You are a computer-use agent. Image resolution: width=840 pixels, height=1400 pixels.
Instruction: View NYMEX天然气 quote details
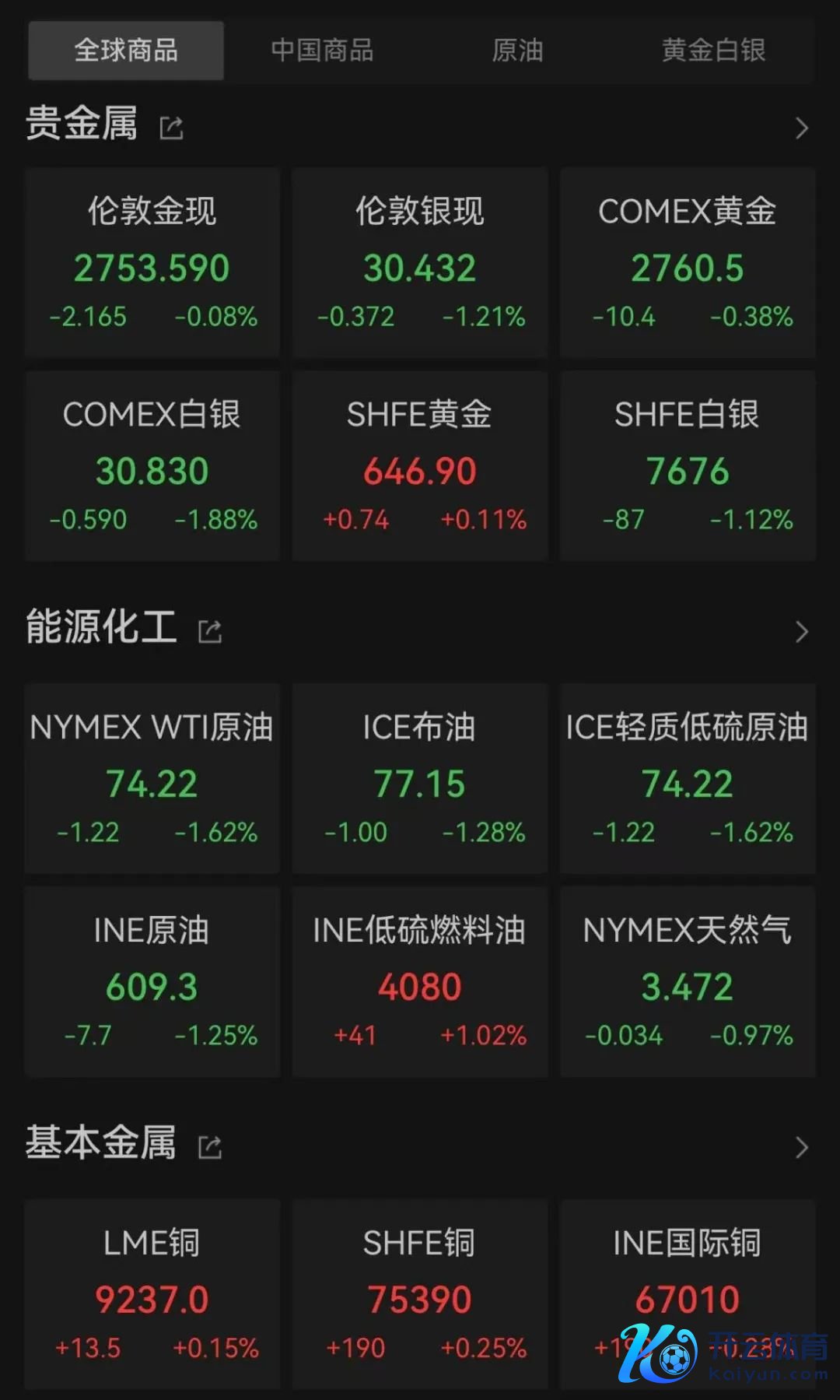pos(688,982)
